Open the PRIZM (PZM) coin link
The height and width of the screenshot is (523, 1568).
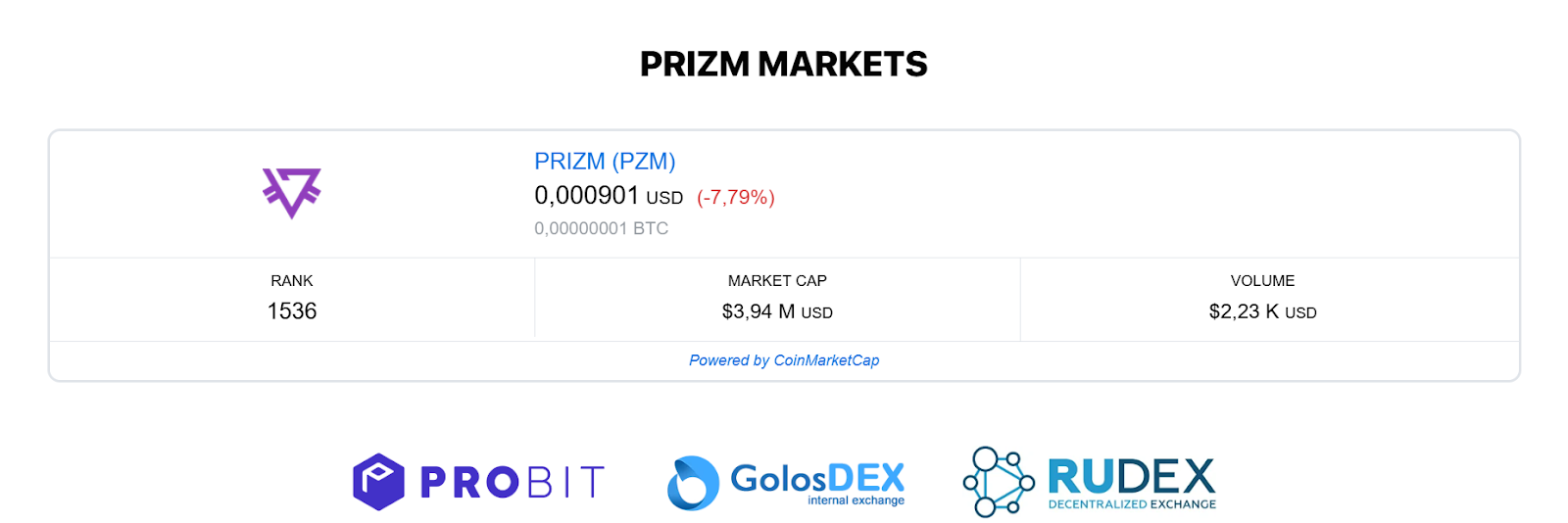pos(605,162)
